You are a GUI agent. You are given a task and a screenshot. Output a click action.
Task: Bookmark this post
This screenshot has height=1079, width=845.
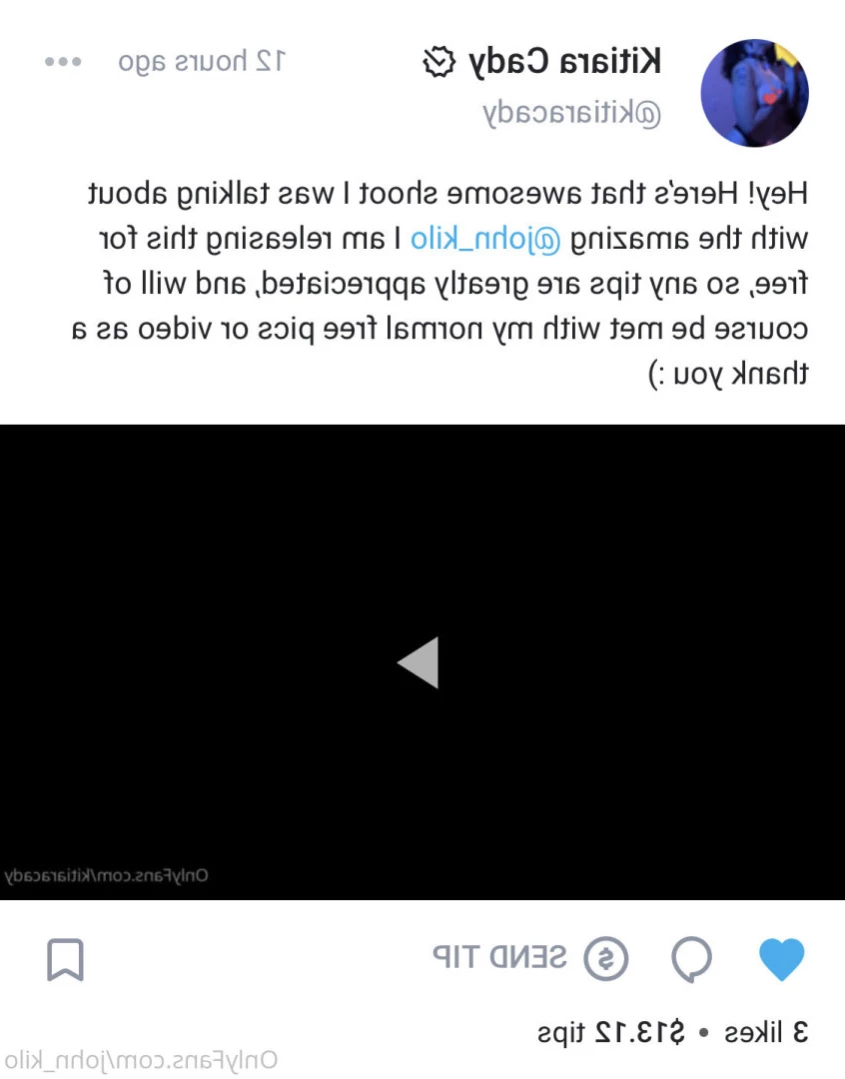coord(65,960)
